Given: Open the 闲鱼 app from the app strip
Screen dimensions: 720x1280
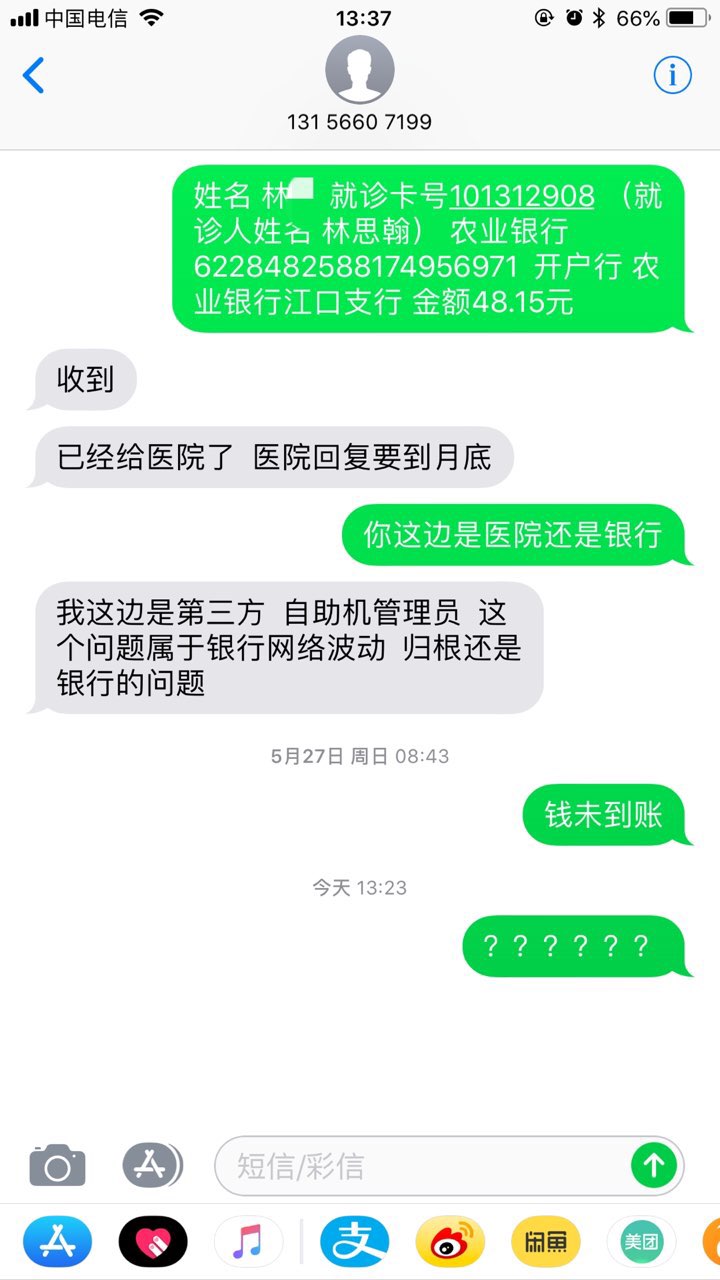Looking at the screenshot, I should point(546,1240).
